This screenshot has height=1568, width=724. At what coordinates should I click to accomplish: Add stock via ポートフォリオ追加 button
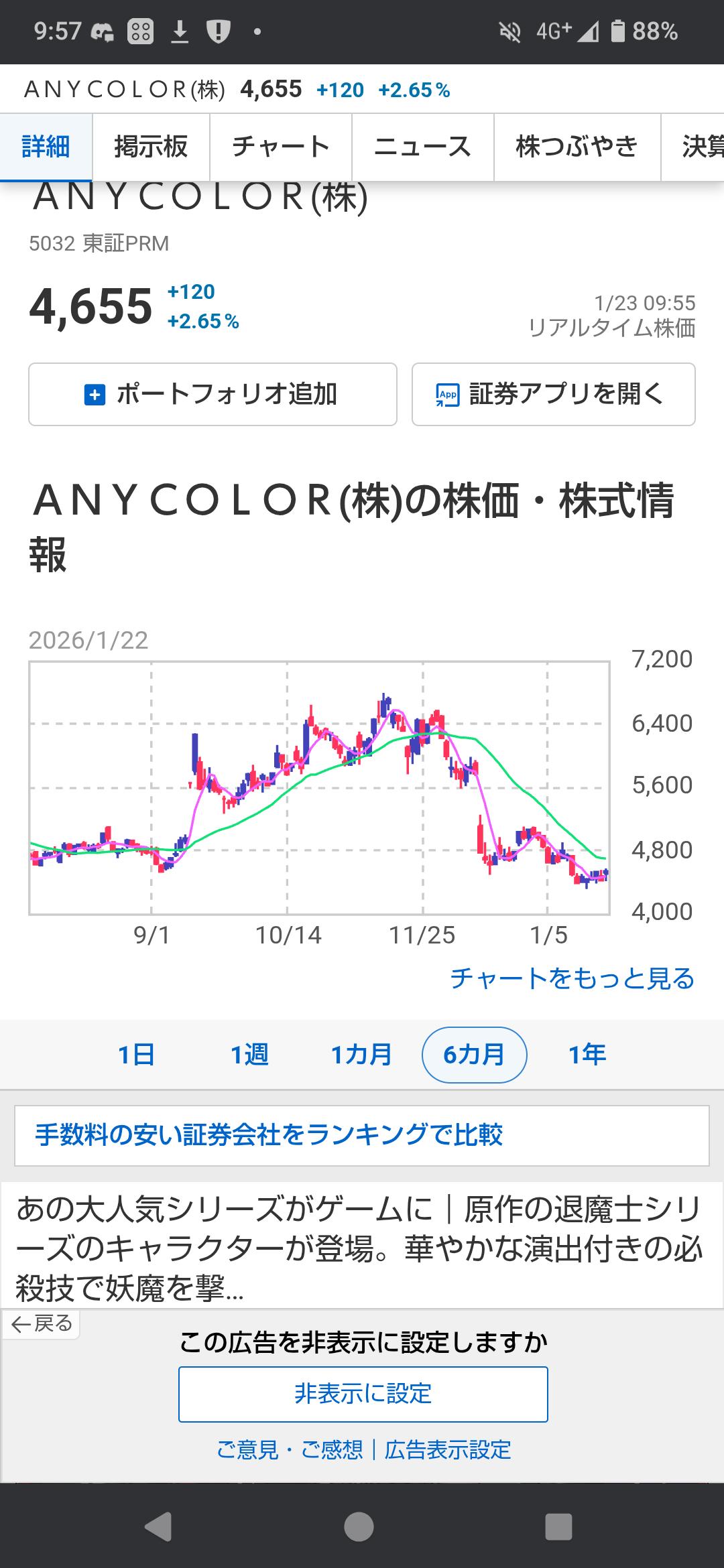point(213,394)
